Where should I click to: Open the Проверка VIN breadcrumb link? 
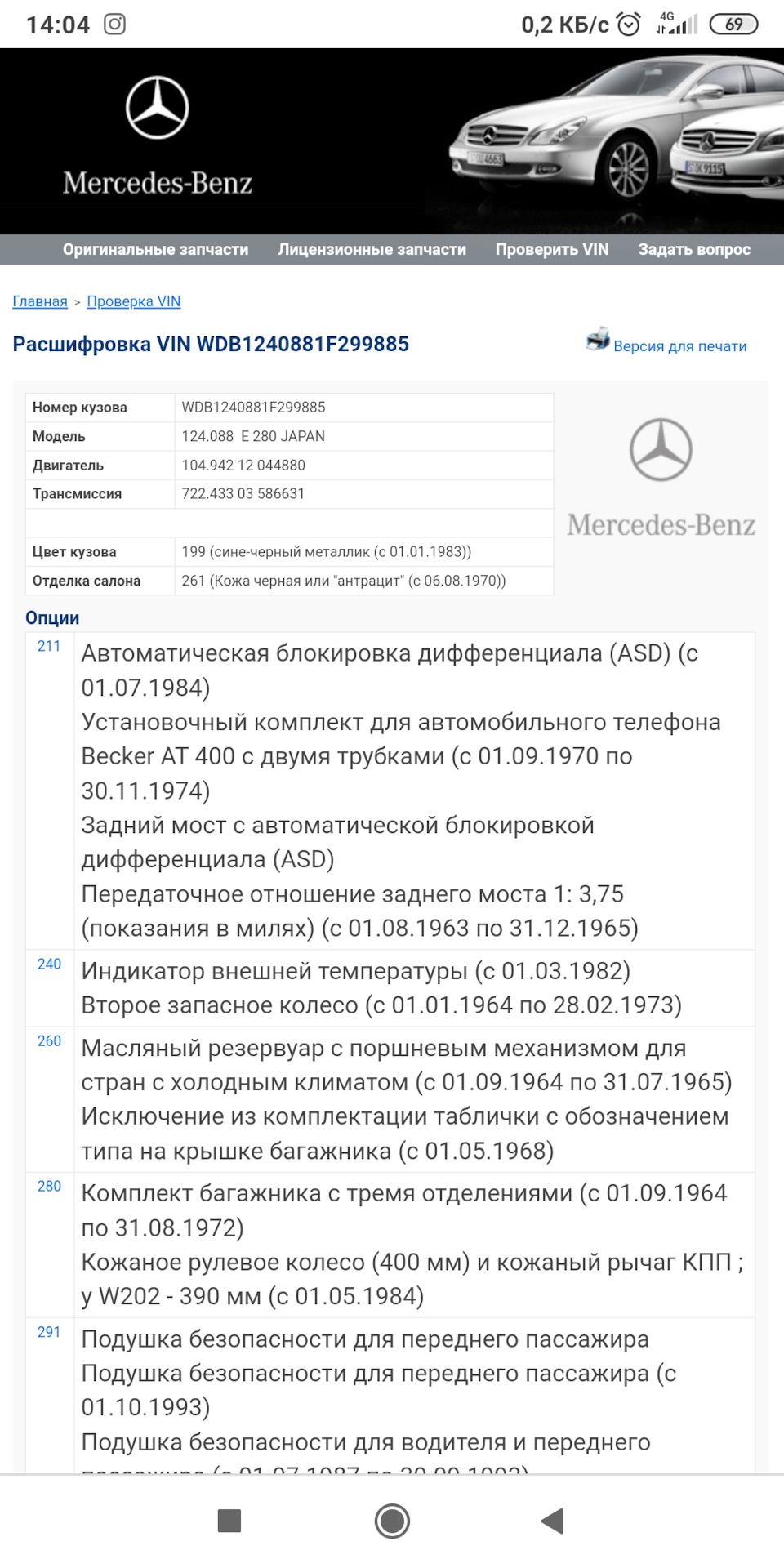[x=134, y=301]
